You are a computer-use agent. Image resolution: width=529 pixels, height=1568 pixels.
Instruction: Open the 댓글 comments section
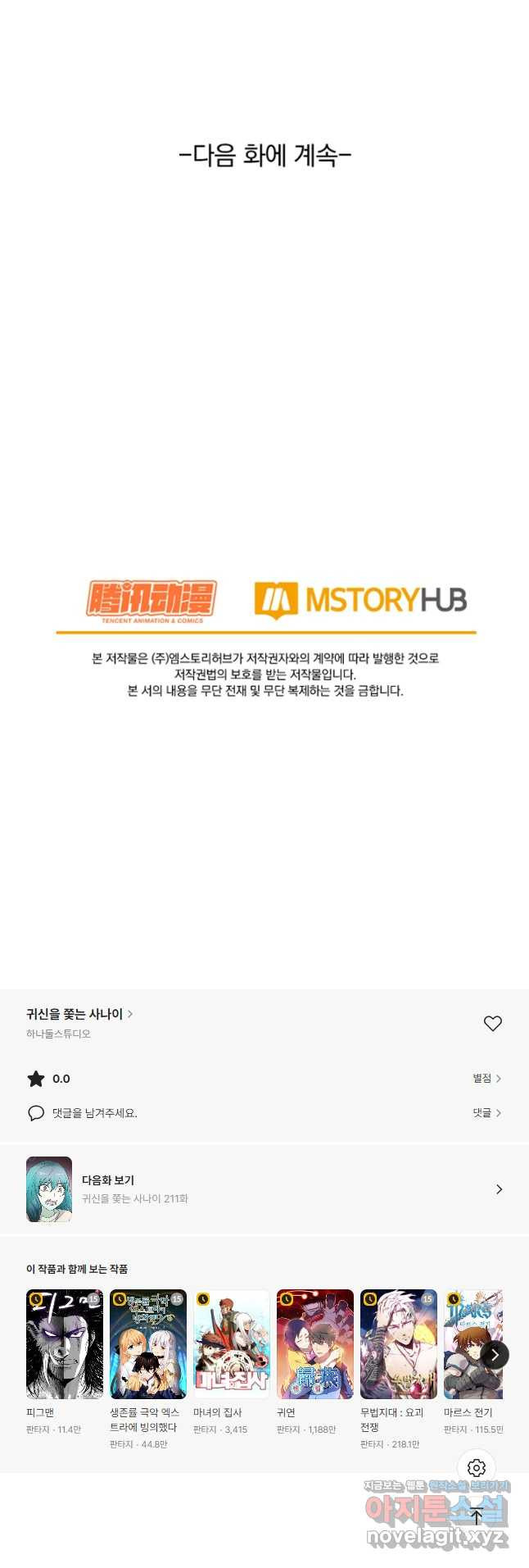pyautogui.click(x=486, y=1112)
